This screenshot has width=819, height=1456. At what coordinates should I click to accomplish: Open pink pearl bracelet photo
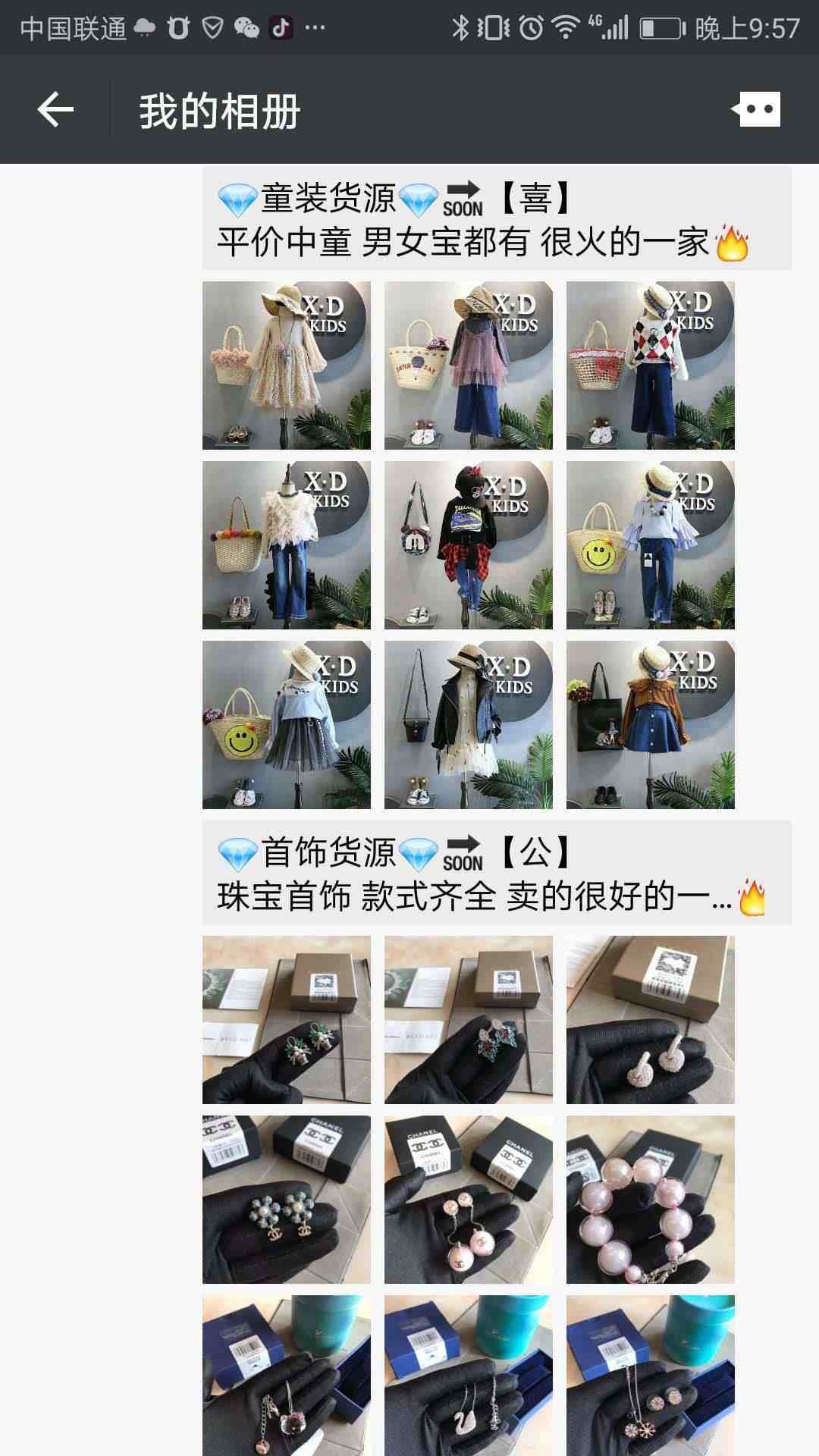pos(650,1199)
